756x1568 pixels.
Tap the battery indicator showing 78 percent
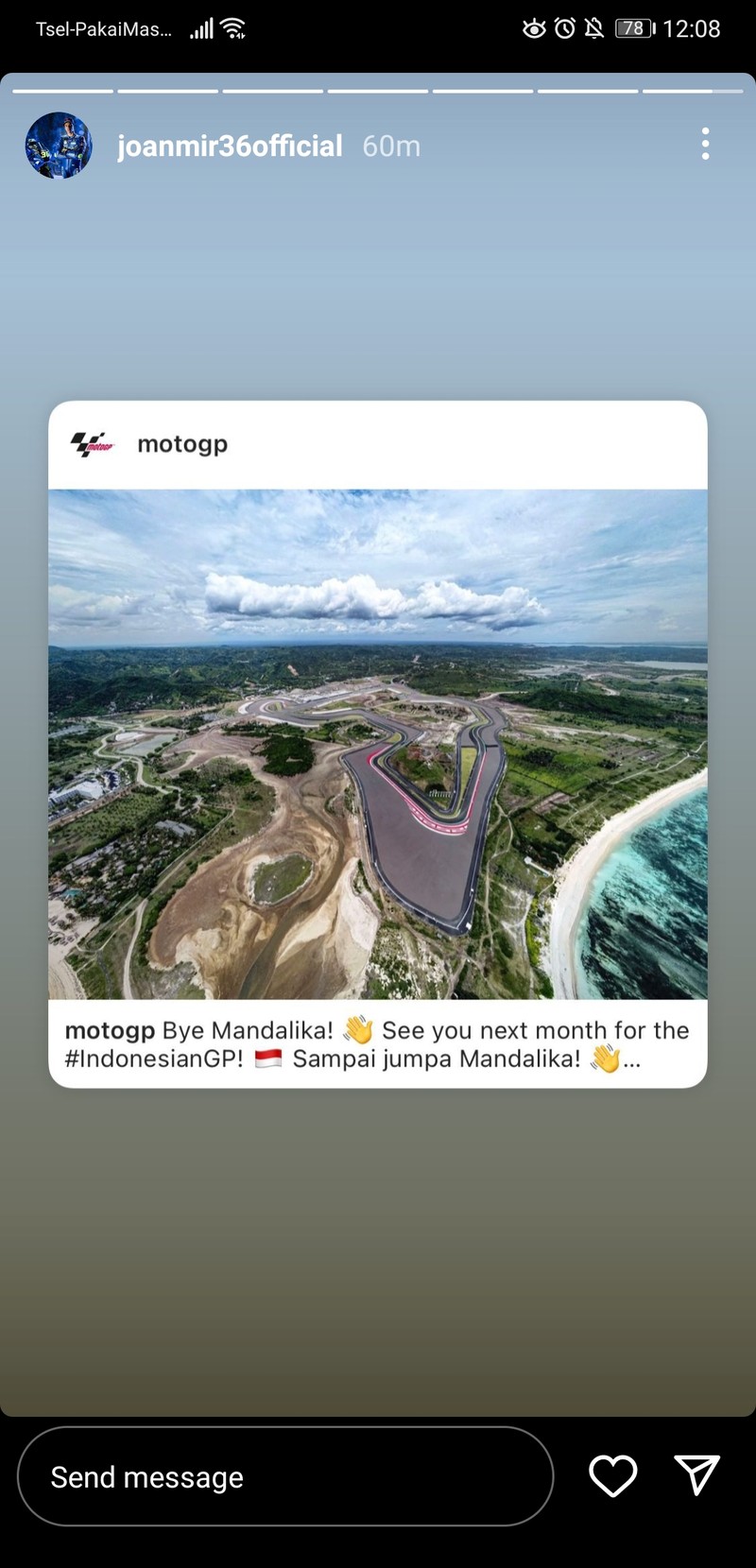pos(633,28)
